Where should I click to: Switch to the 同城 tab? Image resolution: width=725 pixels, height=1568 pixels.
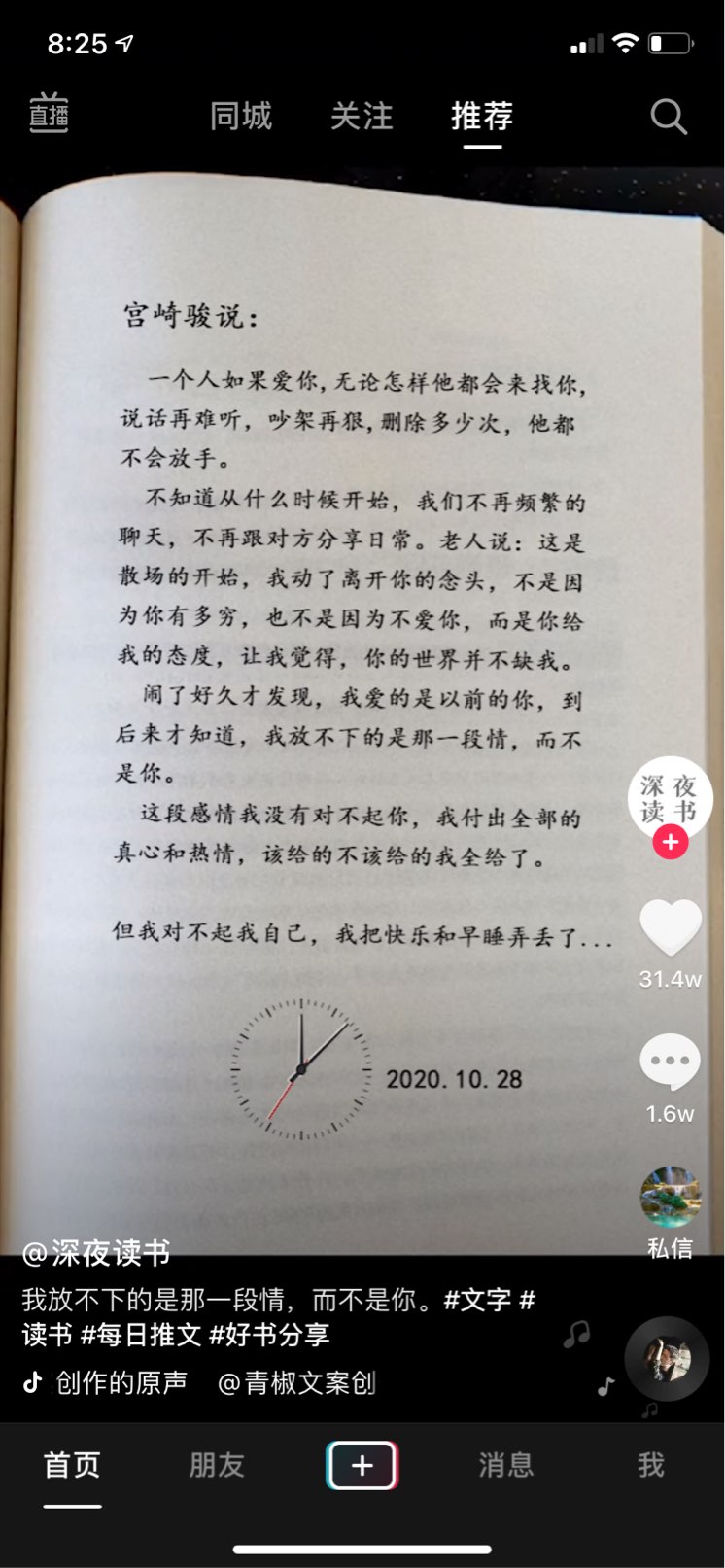pos(240,117)
